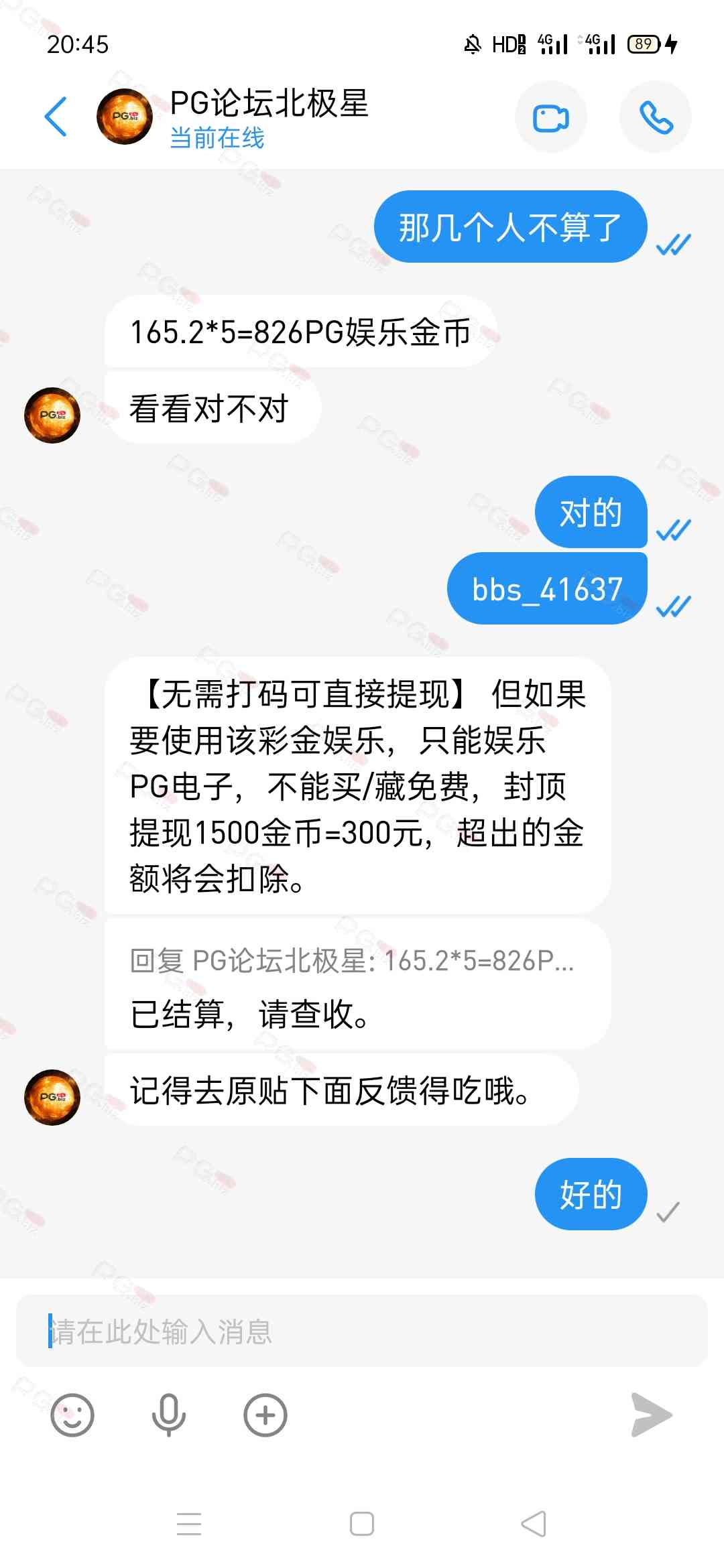This screenshot has height=1568, width=724.
Task: Tap system home button
Action: [362, 1524]
